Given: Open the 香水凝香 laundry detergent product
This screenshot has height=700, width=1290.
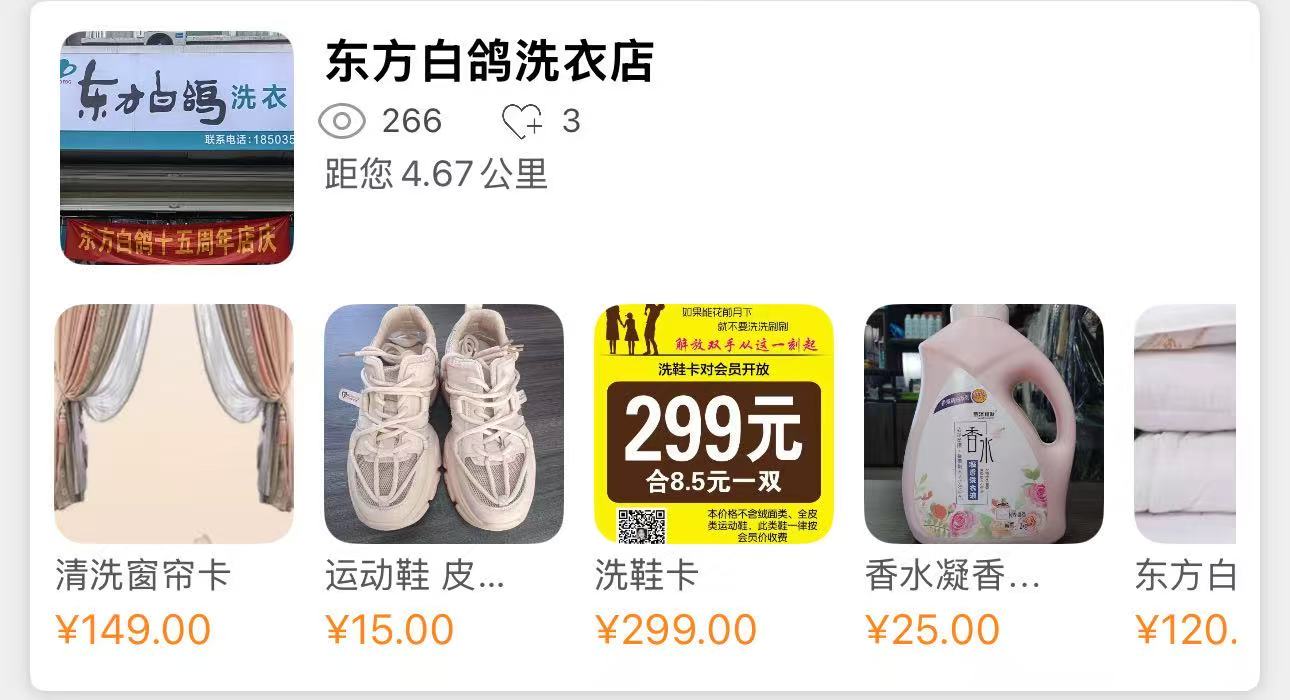Looking at the screenshot, I should coord(984,424).
